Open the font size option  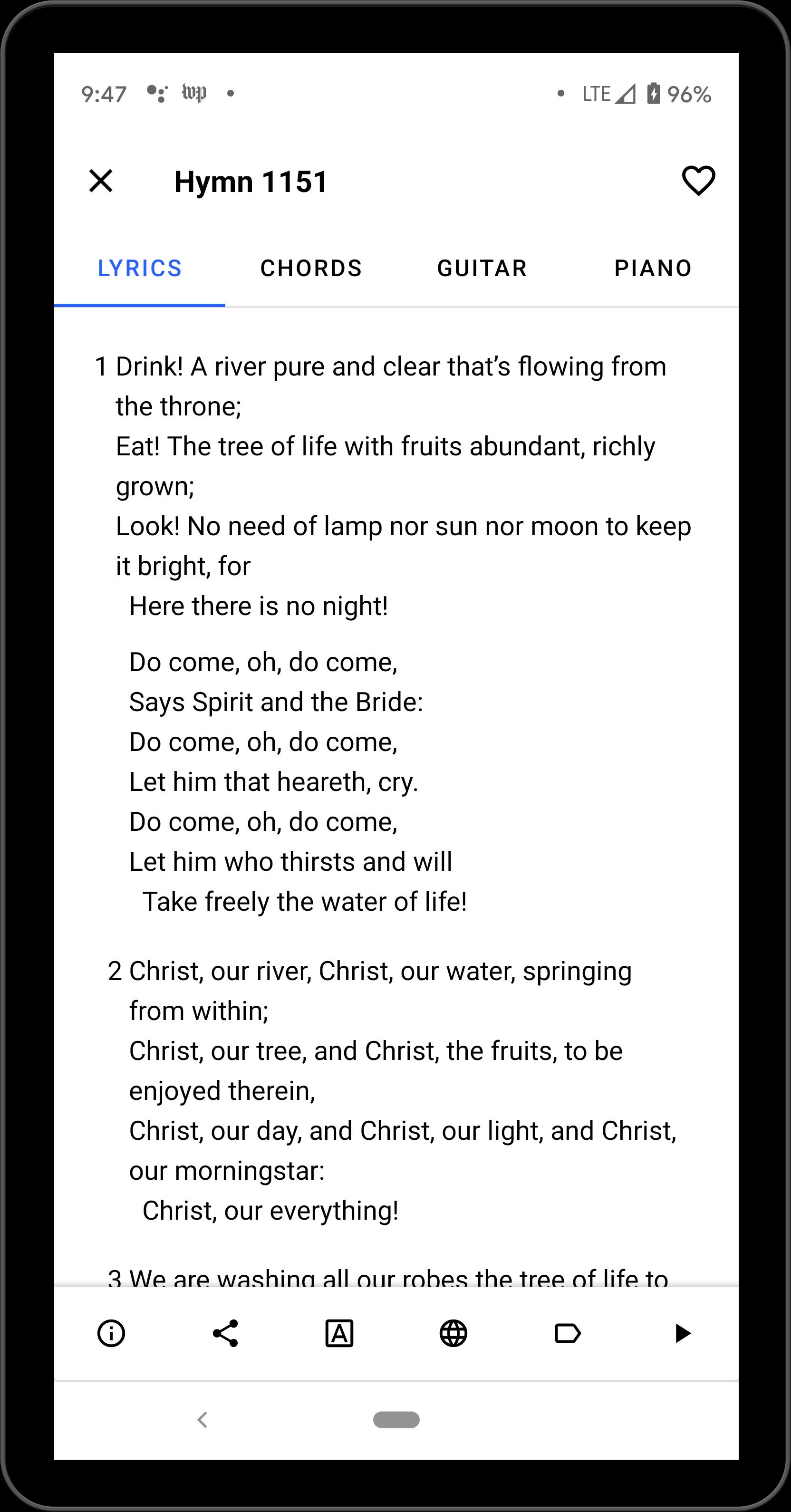(x=339, y=1333)
